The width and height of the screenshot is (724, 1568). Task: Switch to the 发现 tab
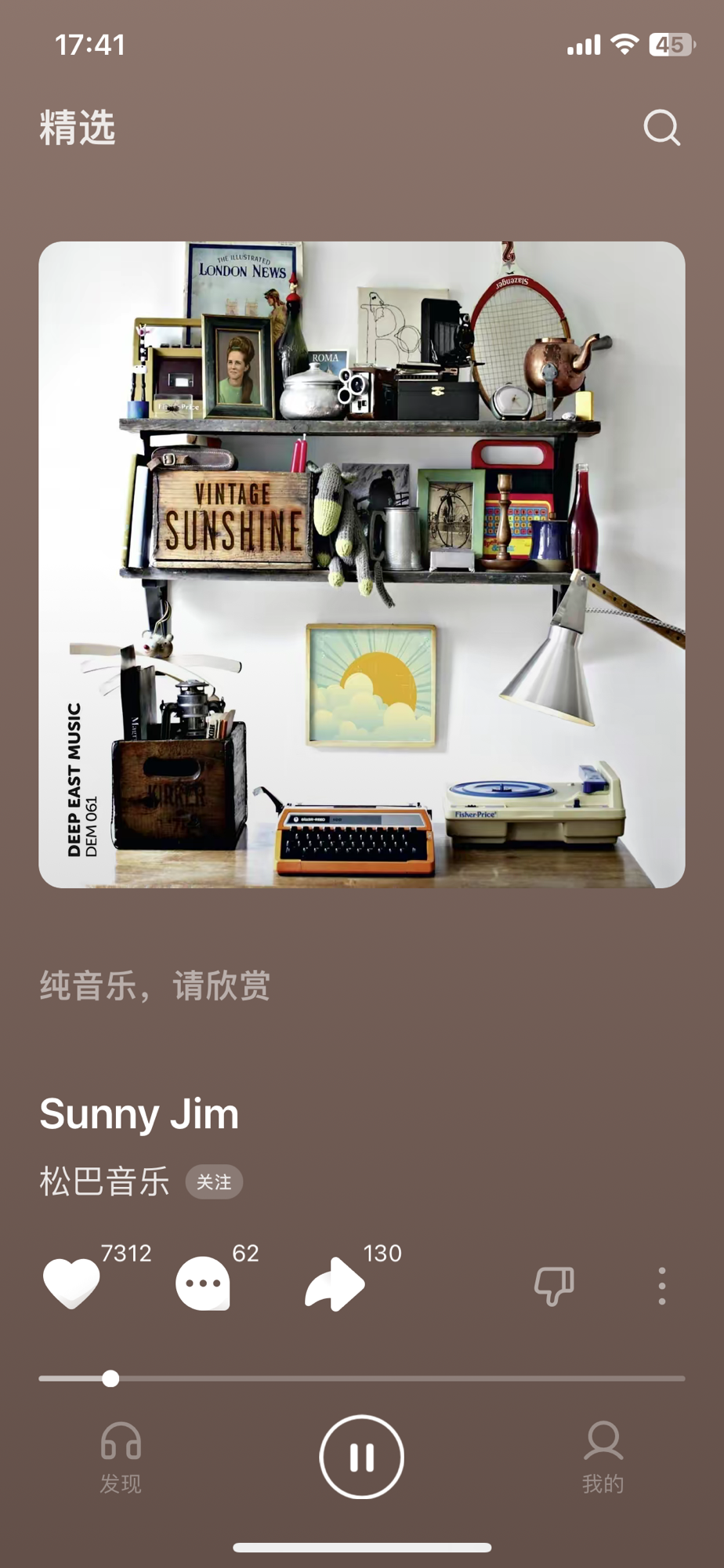click(121, 1458)
